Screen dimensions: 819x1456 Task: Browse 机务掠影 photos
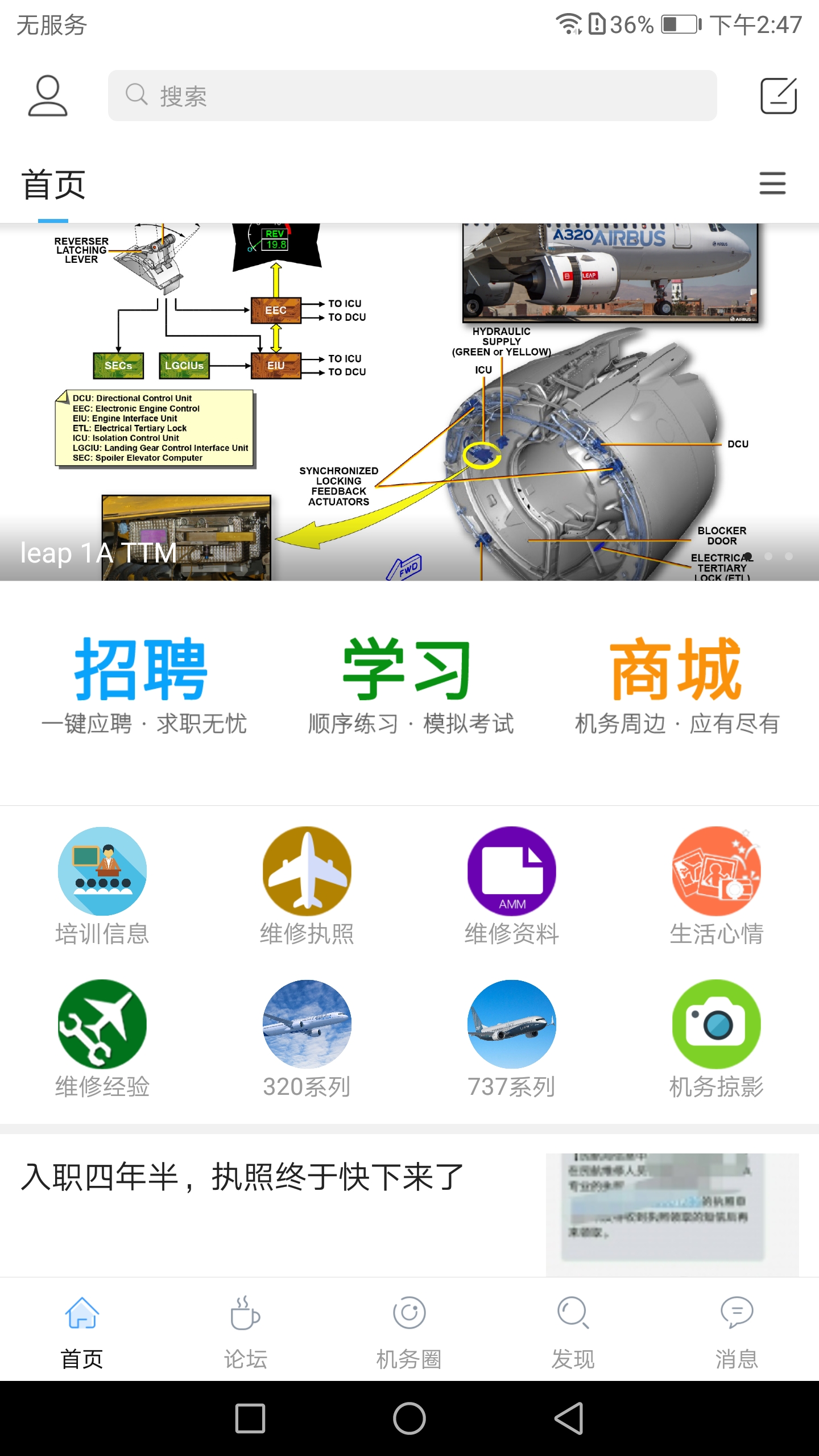[x=717, y=1039]
